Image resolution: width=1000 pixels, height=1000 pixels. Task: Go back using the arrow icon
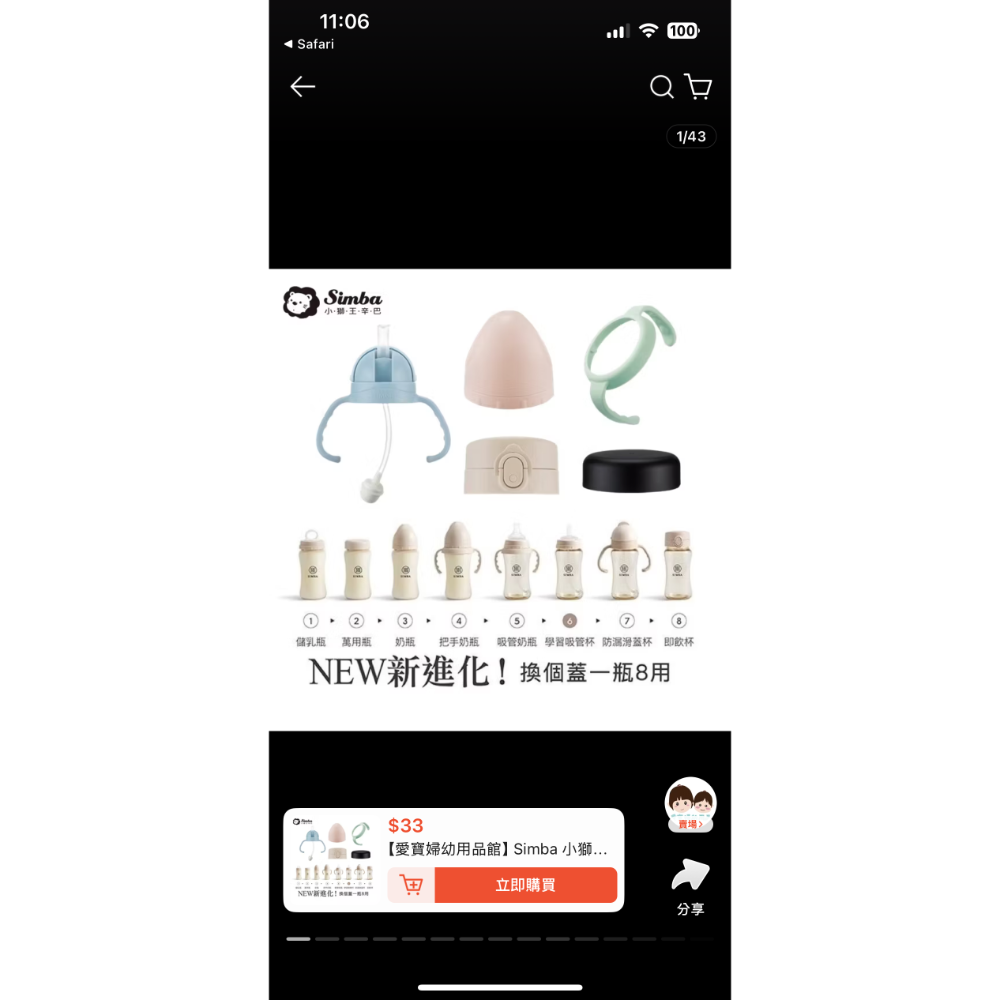point(303,87)
